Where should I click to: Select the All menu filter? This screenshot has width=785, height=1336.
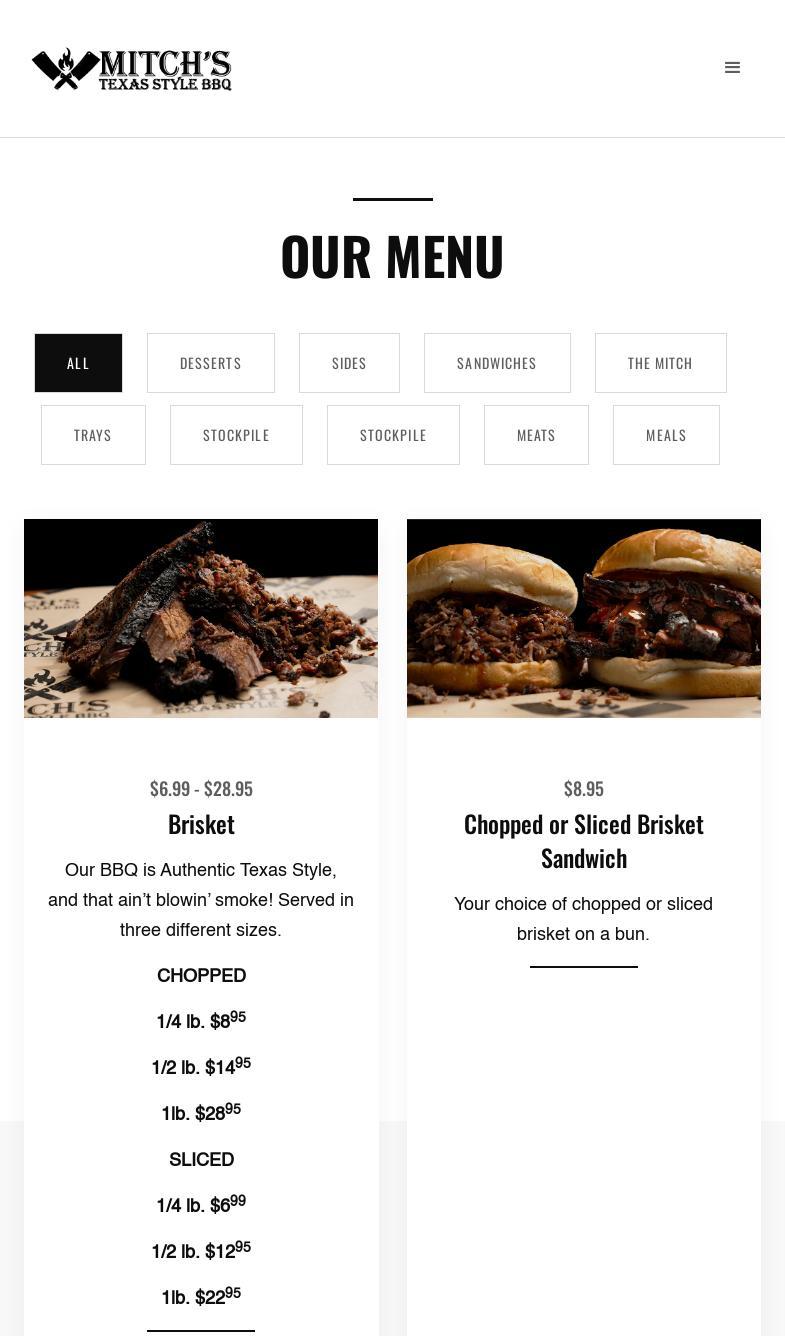pyautogui.click(x=78, y=363)
